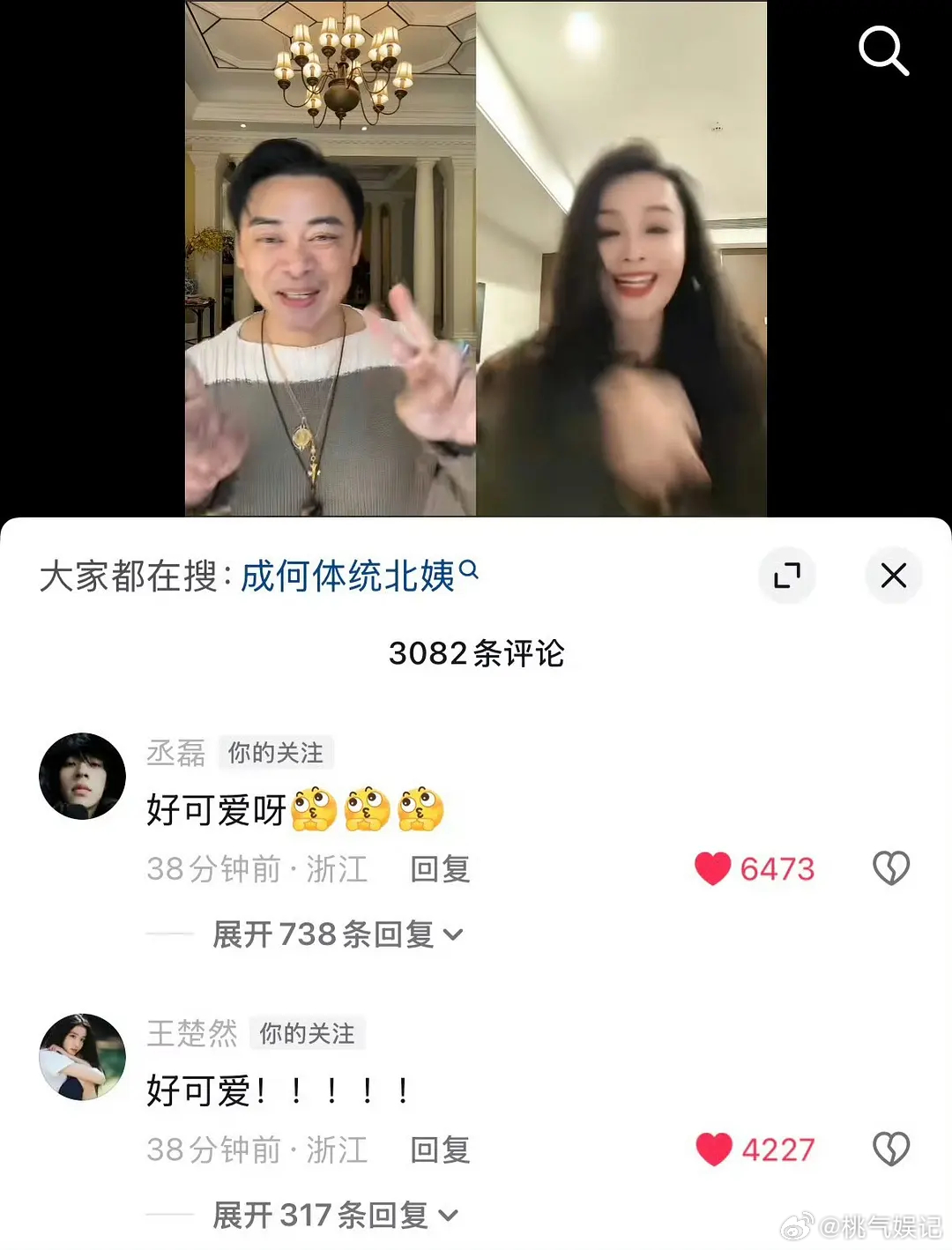Expand the 738 replies under 丞磊's comment
This screenshot has height=1250, width=952.
coord(322,934)
